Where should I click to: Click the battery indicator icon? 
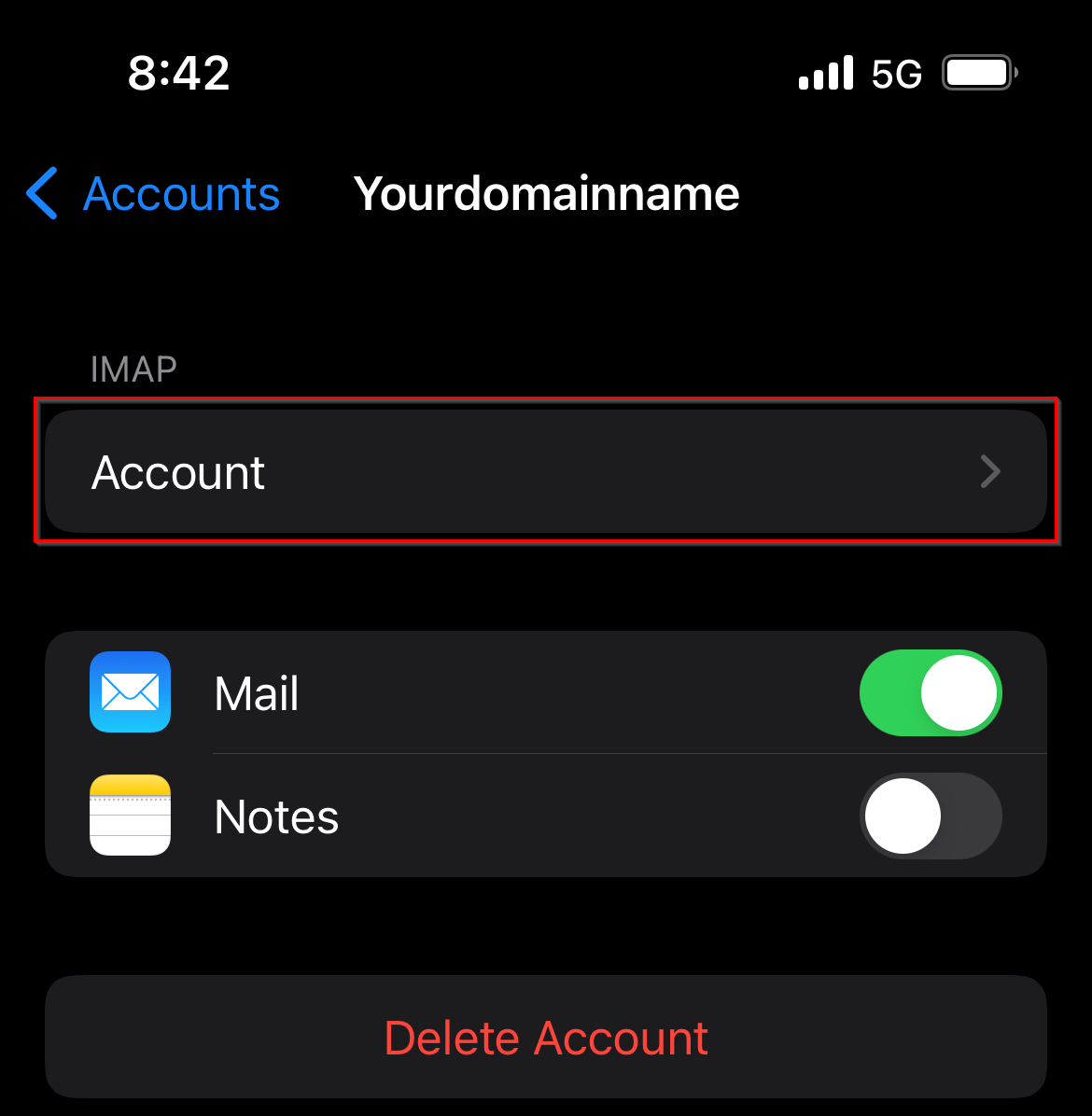(978, 72)
